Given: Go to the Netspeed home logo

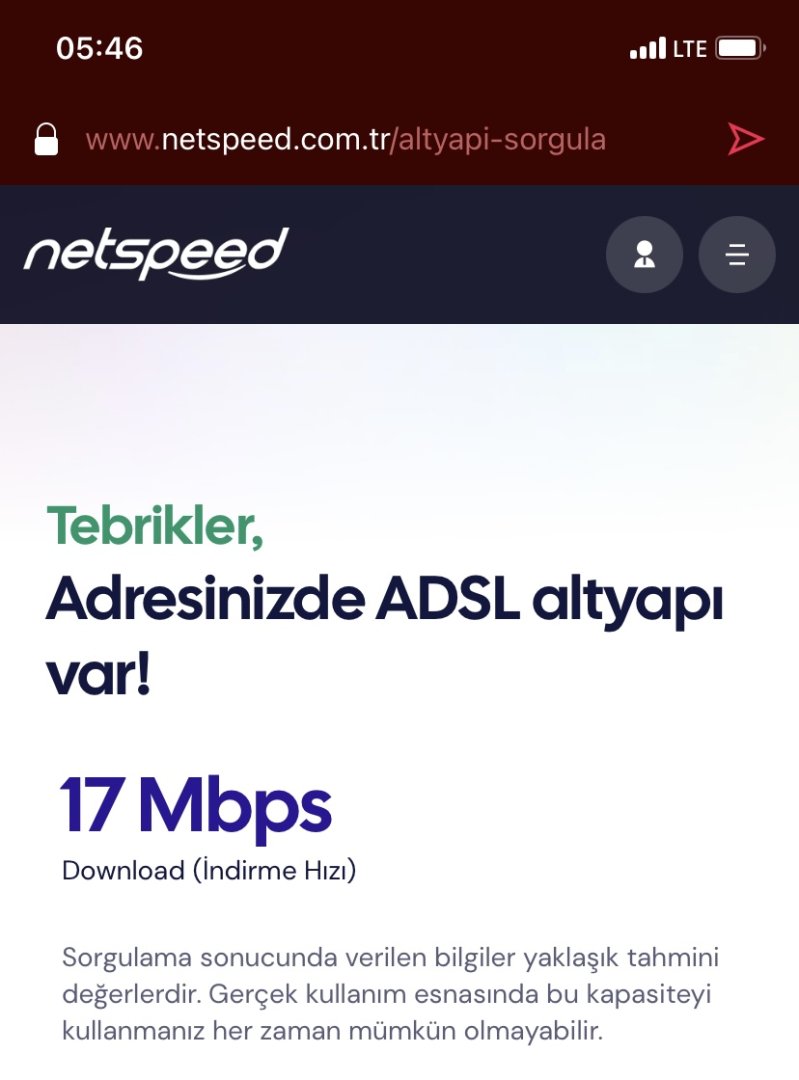Looking at the screenshot, I should pos(156,253).
